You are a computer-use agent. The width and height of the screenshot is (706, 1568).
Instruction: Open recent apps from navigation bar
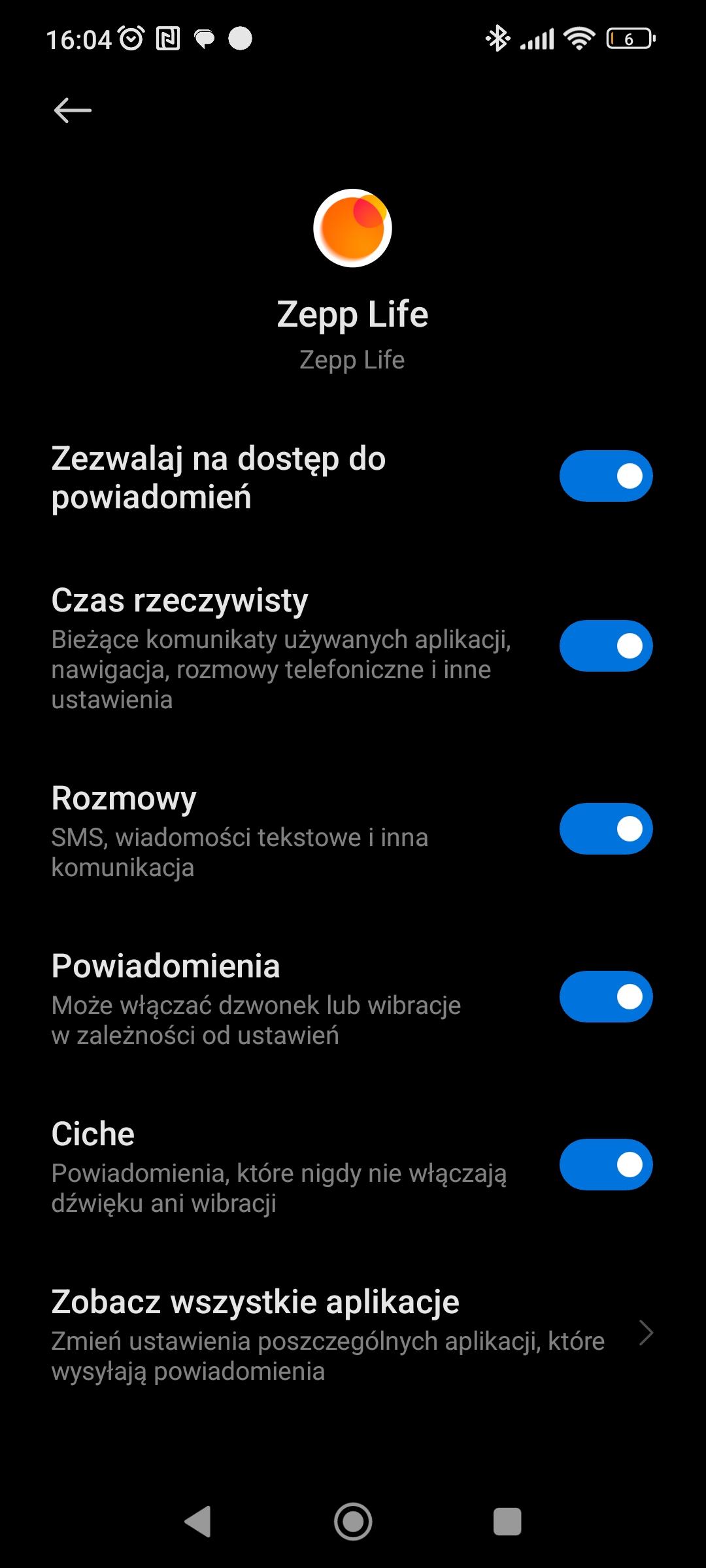click(x=507, y=1522)
